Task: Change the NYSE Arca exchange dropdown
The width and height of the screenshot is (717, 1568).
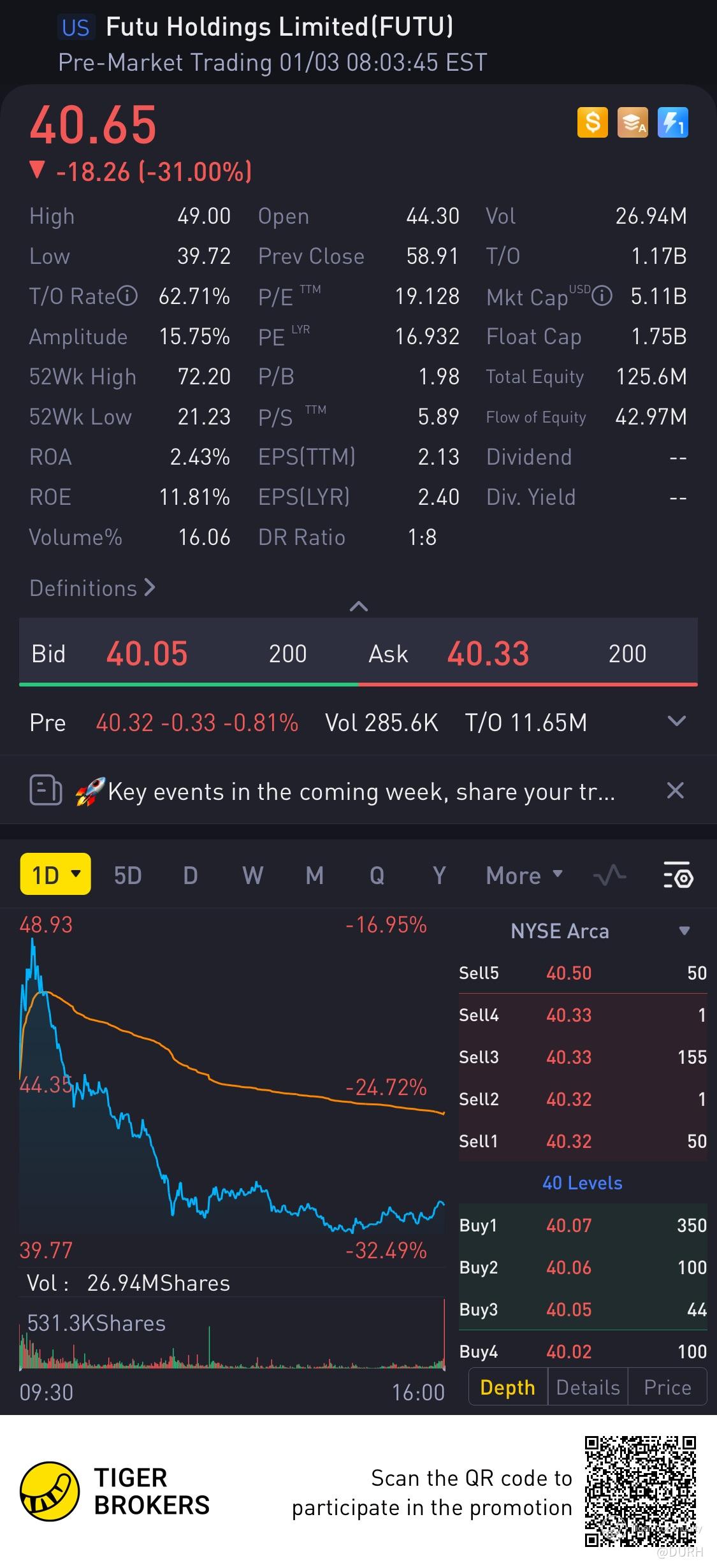Action: coord(684,931)
